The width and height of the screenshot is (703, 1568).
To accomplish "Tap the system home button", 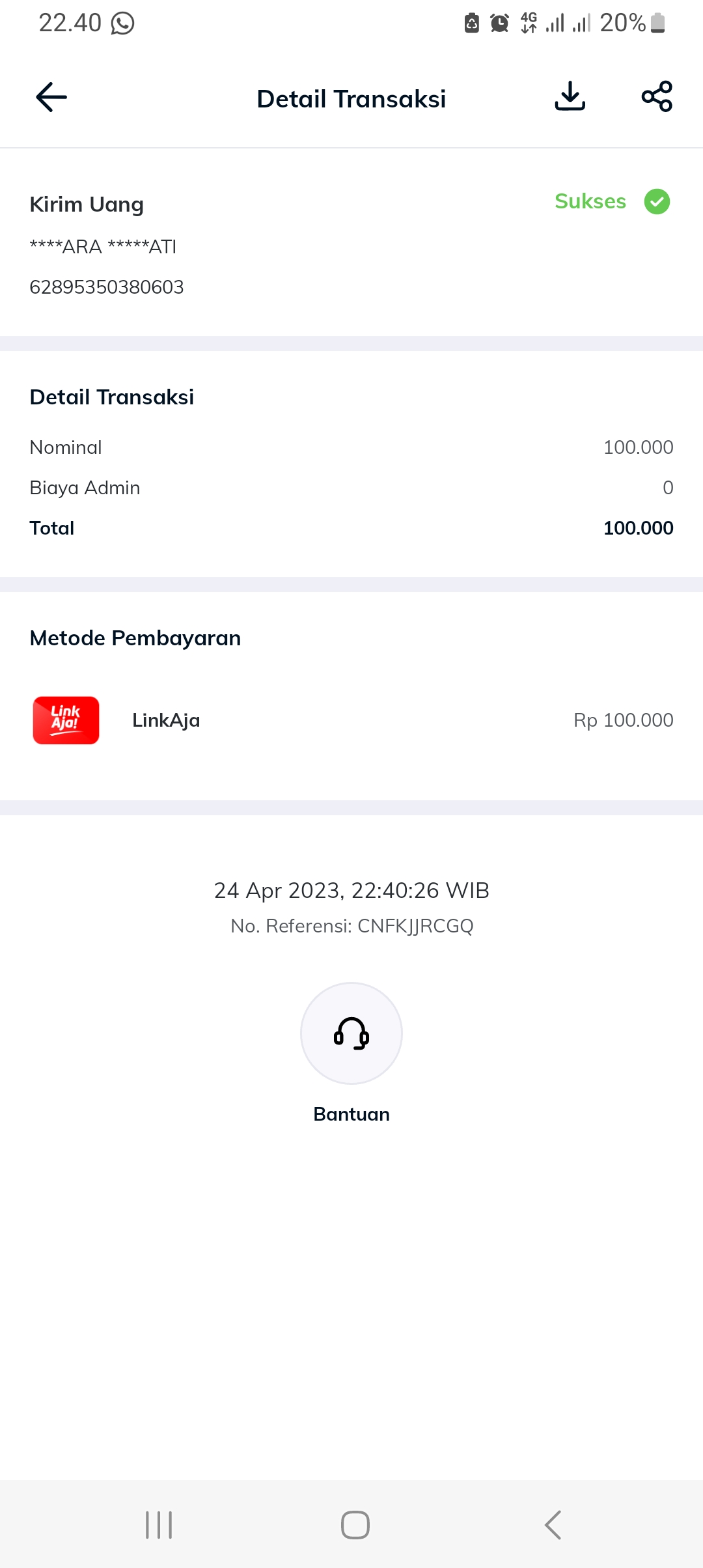I will pos(355,1525).
